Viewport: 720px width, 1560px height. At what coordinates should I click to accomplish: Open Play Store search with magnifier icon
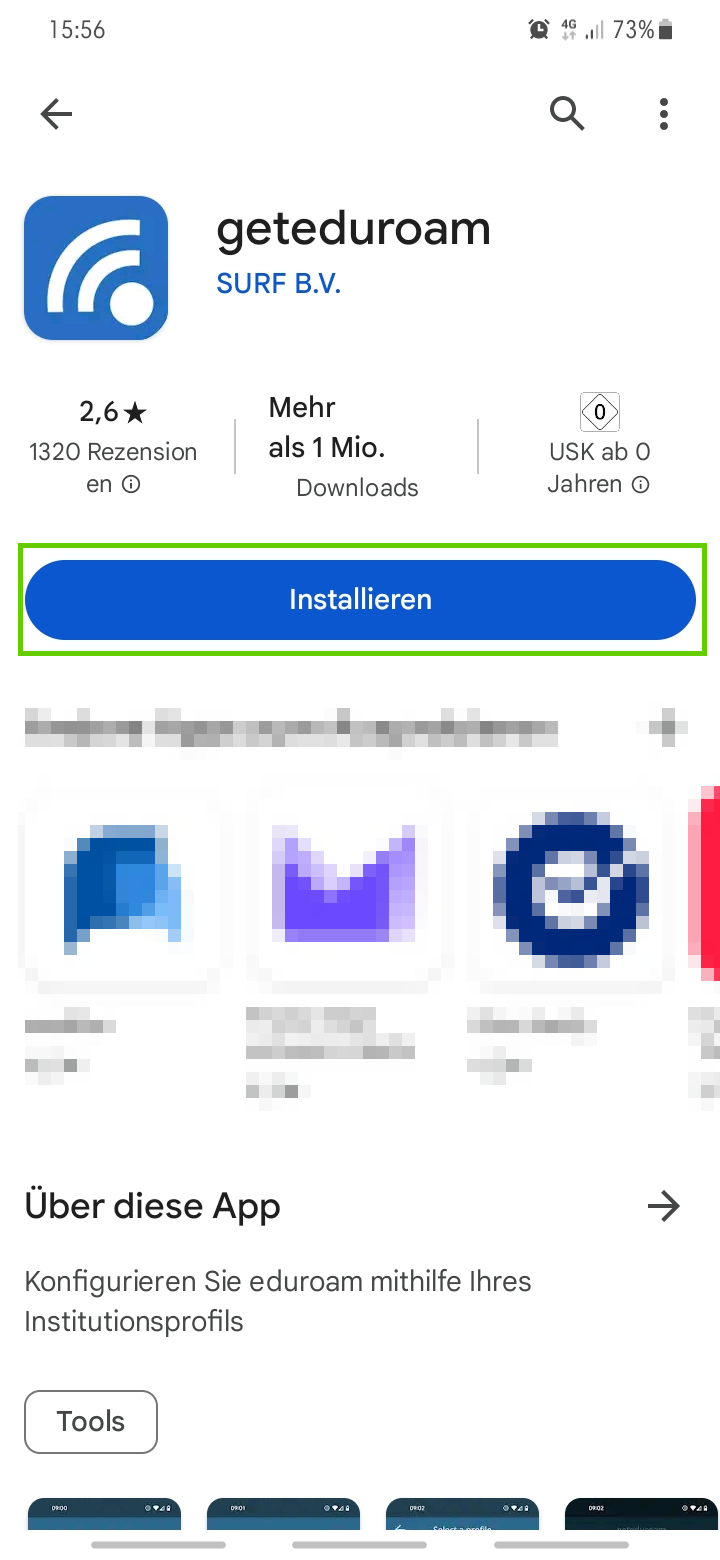pos(567,114)
